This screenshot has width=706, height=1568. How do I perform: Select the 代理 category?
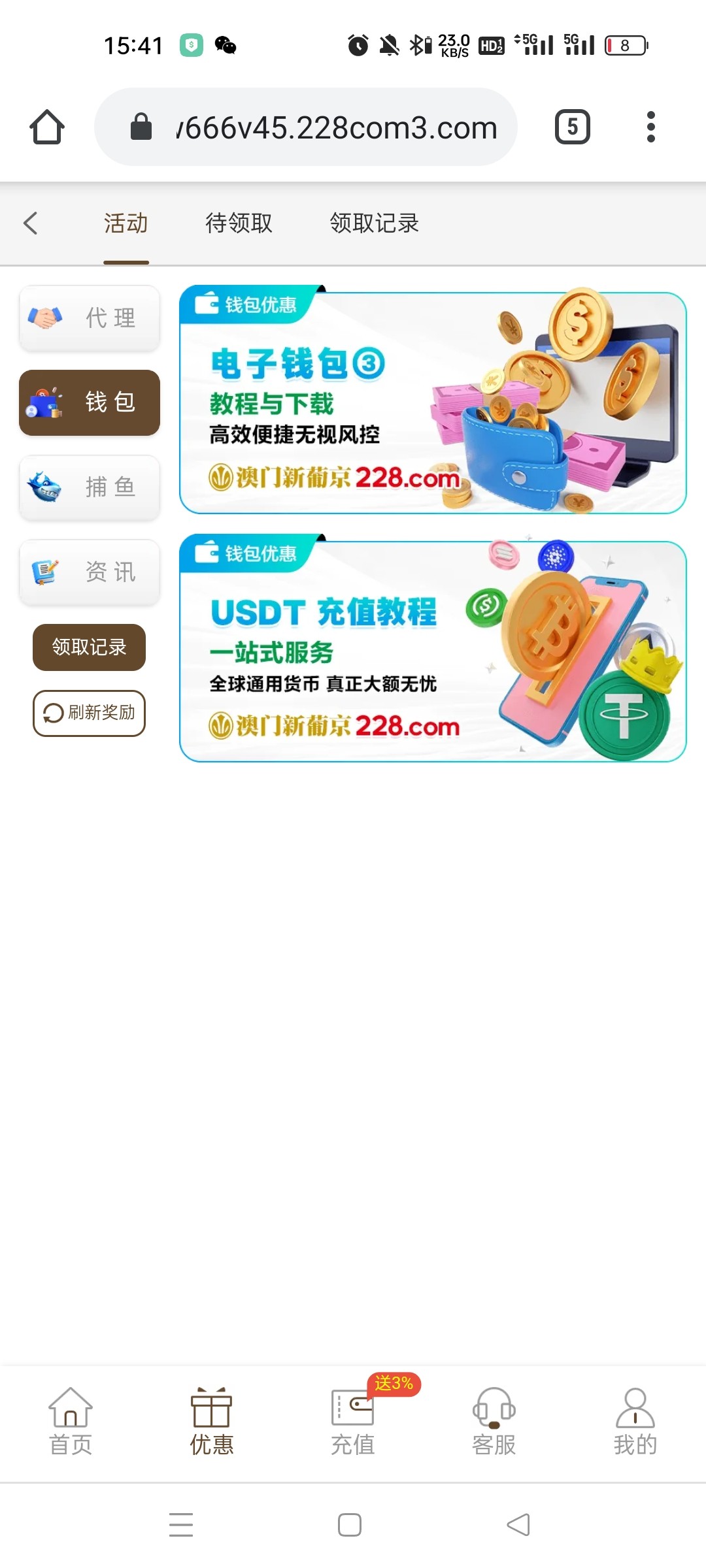coord(90,318)
